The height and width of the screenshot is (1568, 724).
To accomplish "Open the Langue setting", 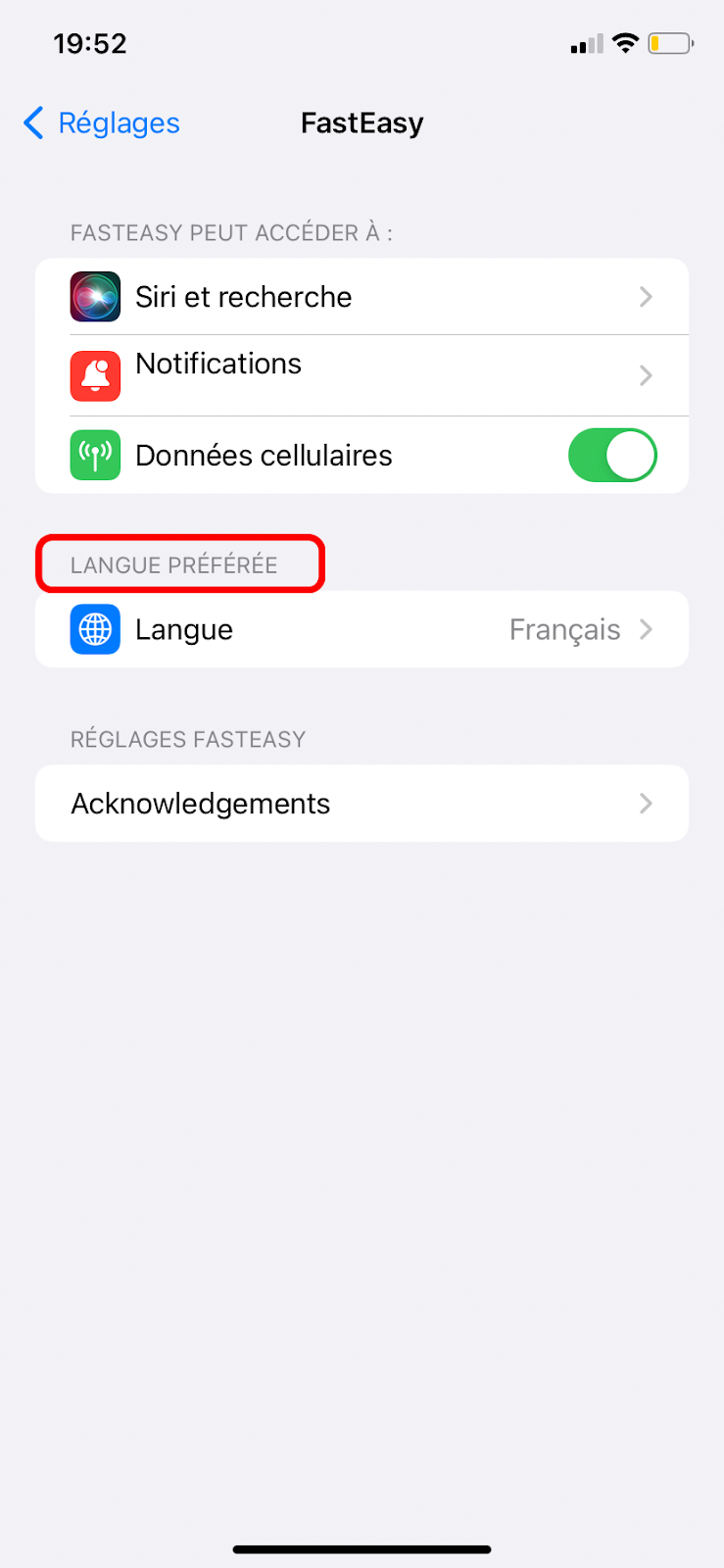I will tap(362, 629).
